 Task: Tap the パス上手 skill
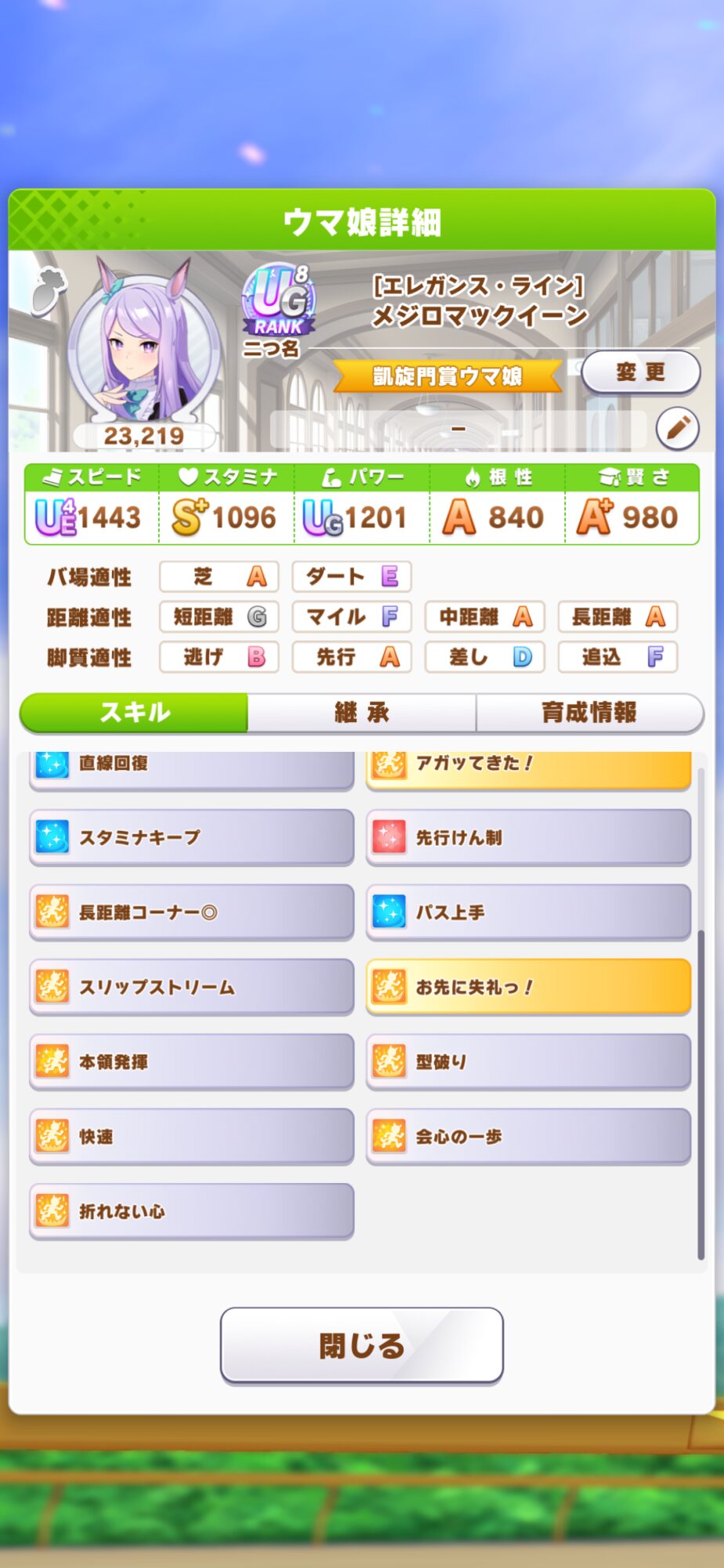point(528,912)
